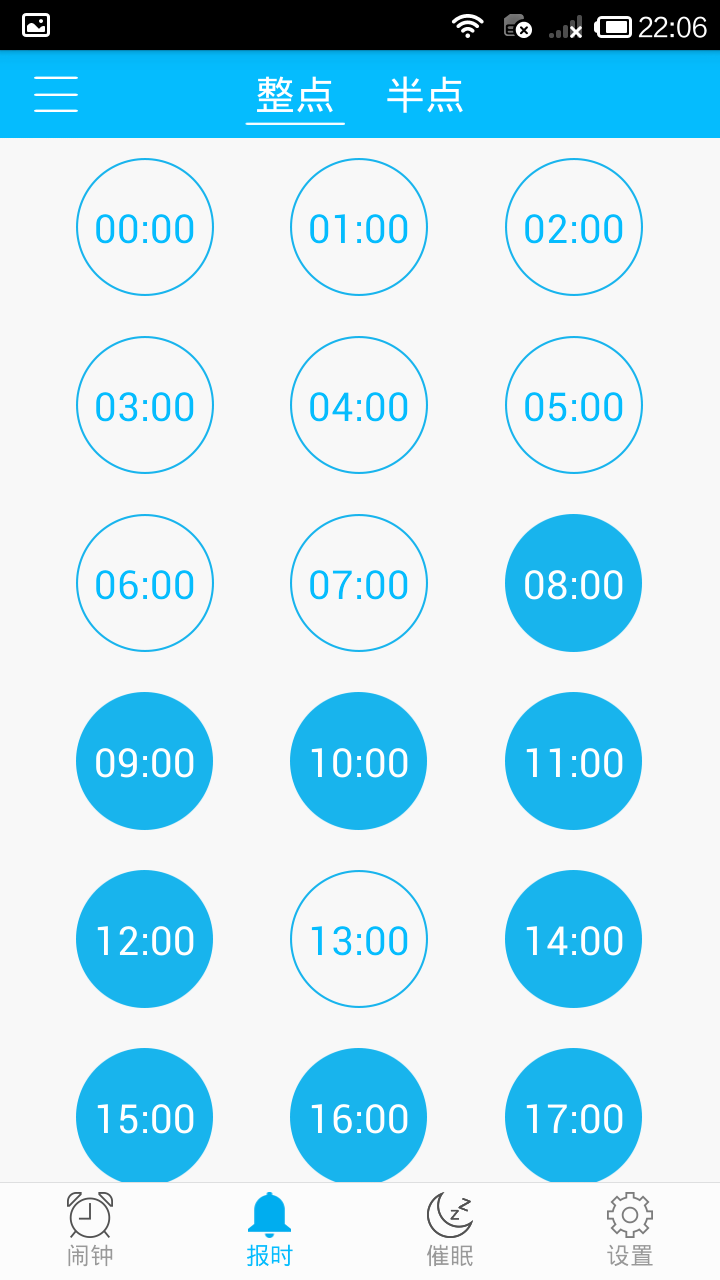This screenshot has width=720, height=1280.
Task: Turn on the 01:00 chime
Action: [x=359, y=227]
